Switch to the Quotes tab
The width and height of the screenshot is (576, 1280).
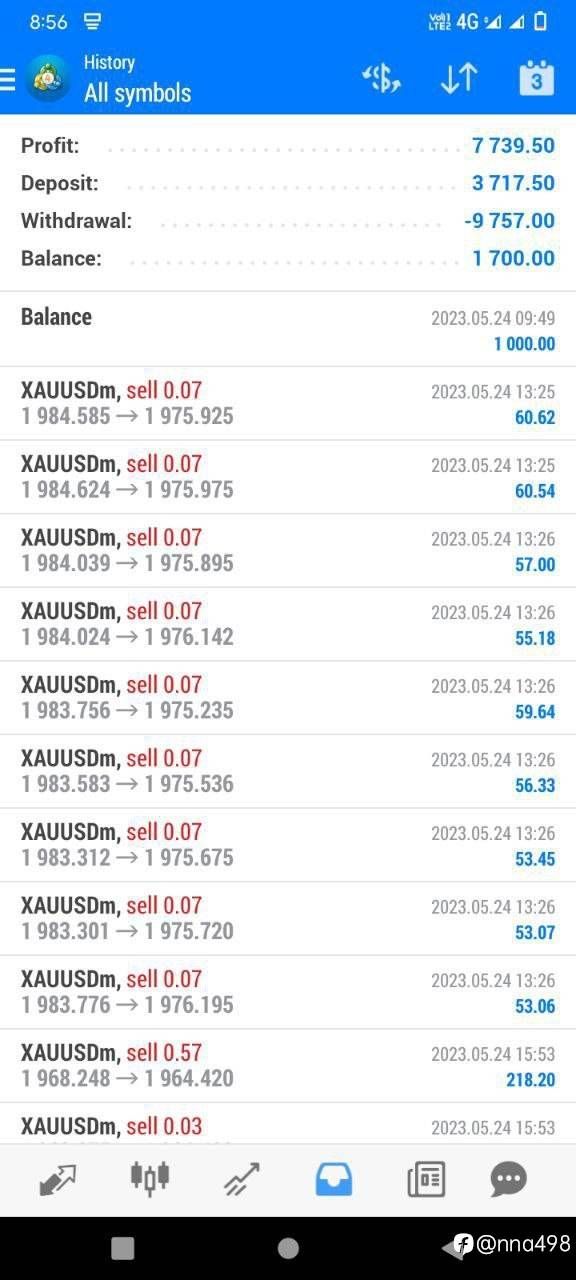click(x=58, y=1180)
